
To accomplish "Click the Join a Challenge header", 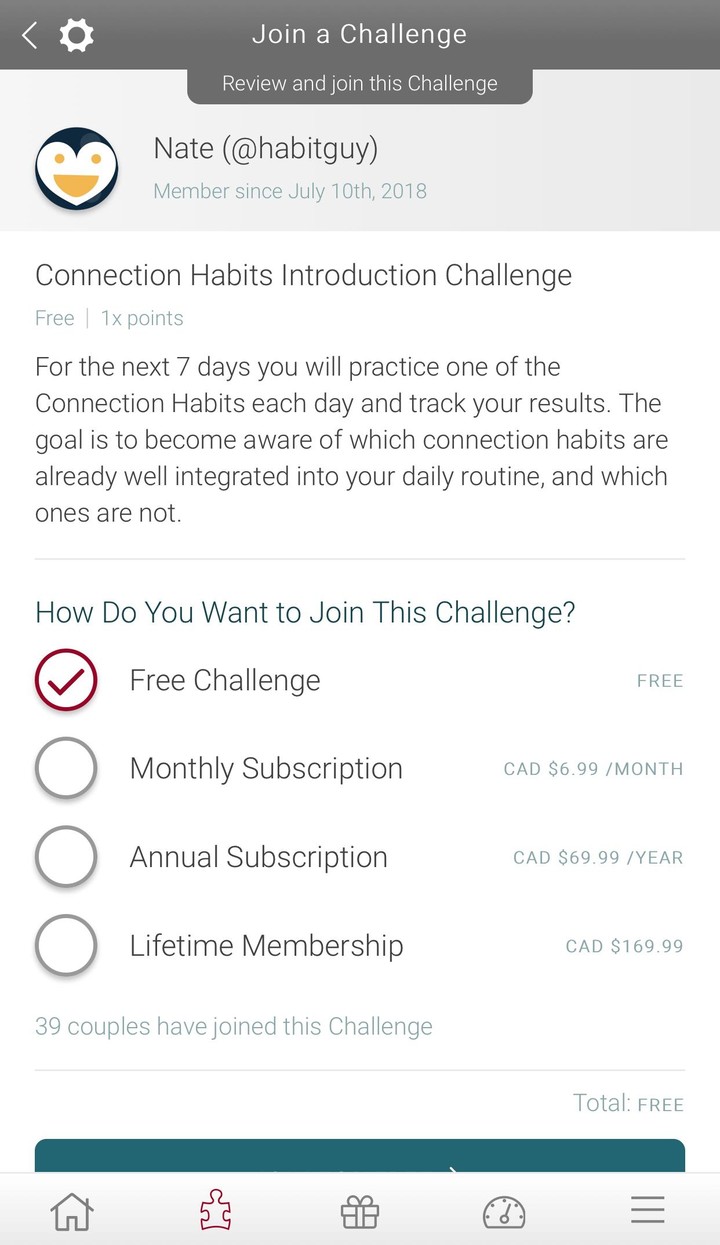I will click(359, 34).
